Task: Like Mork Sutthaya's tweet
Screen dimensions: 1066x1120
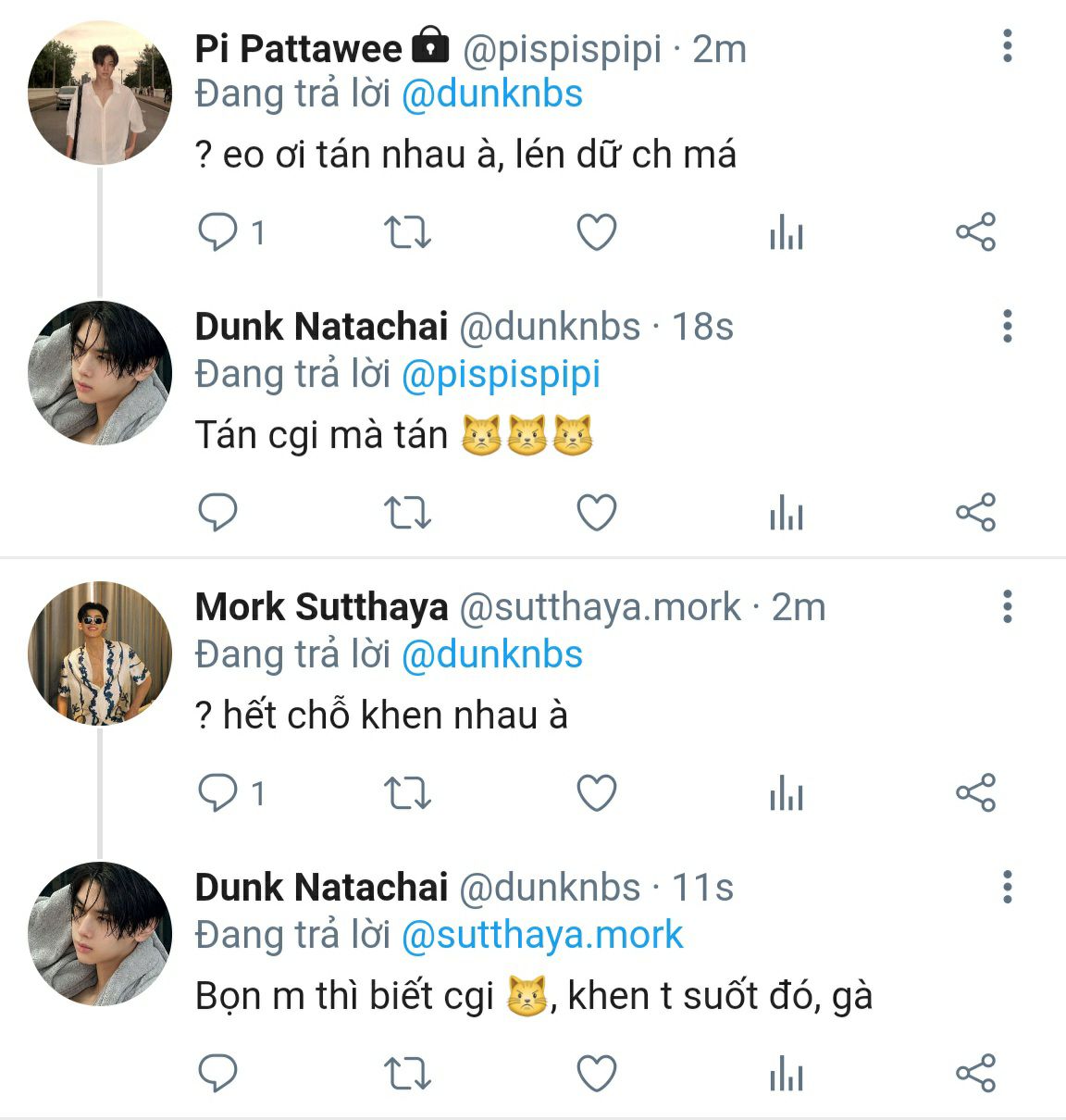Action: pos(597,793)
